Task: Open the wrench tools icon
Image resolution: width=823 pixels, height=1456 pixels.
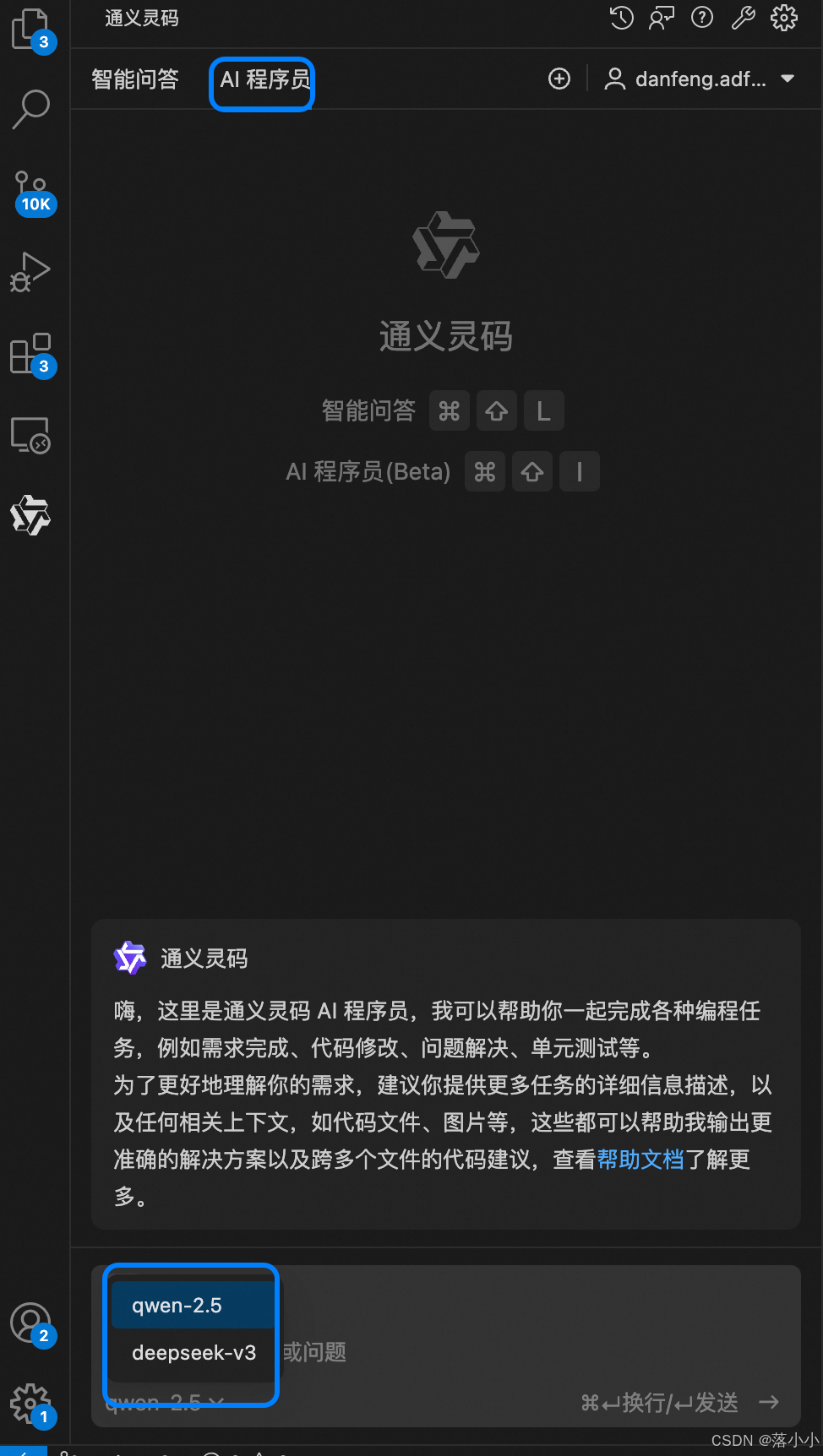Action: (743, 18)
